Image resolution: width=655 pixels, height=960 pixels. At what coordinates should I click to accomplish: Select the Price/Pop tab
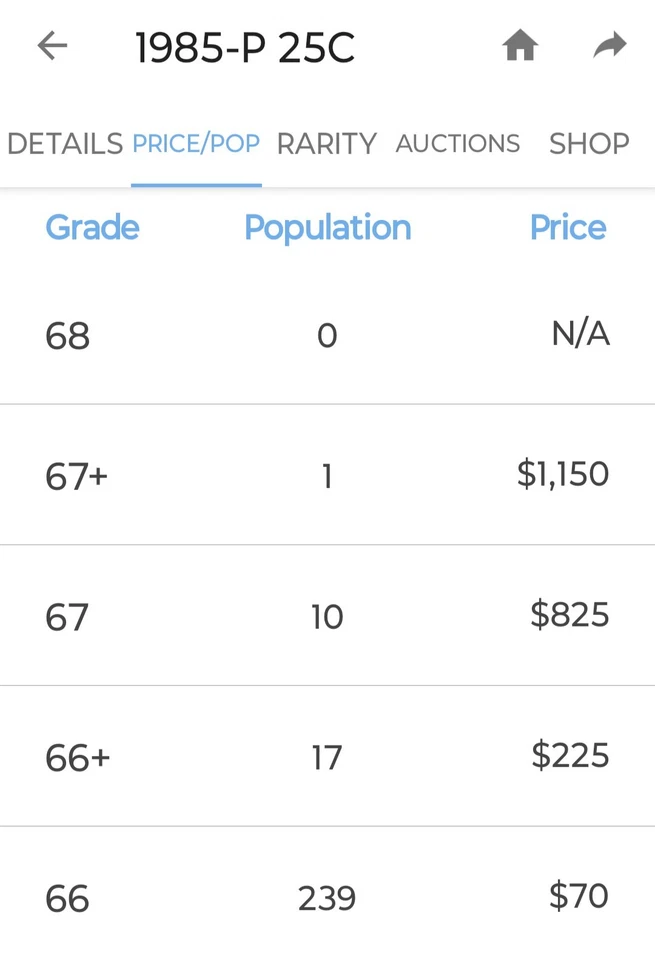click(196, 144)
